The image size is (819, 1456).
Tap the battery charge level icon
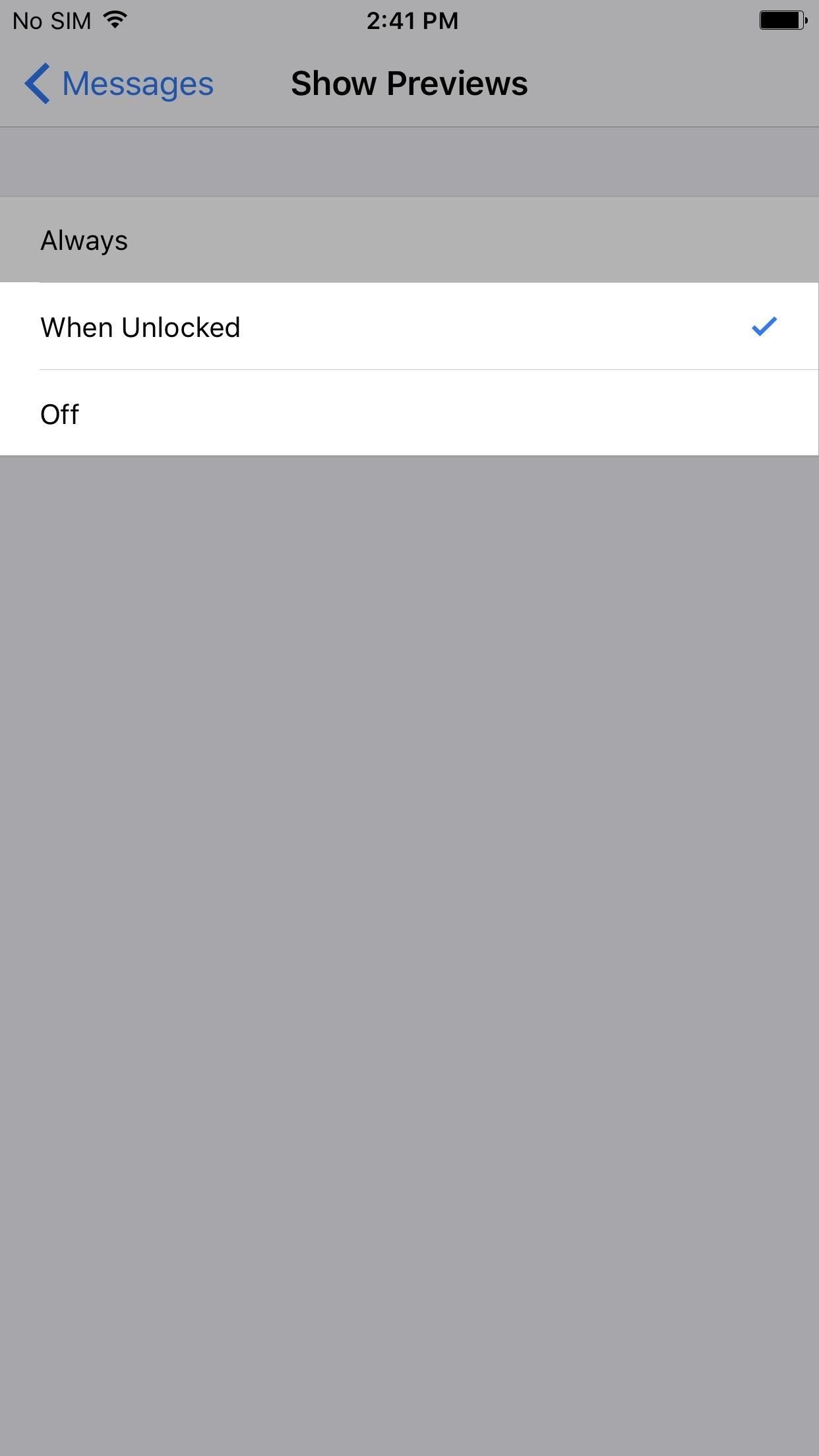tap(783, 18)
